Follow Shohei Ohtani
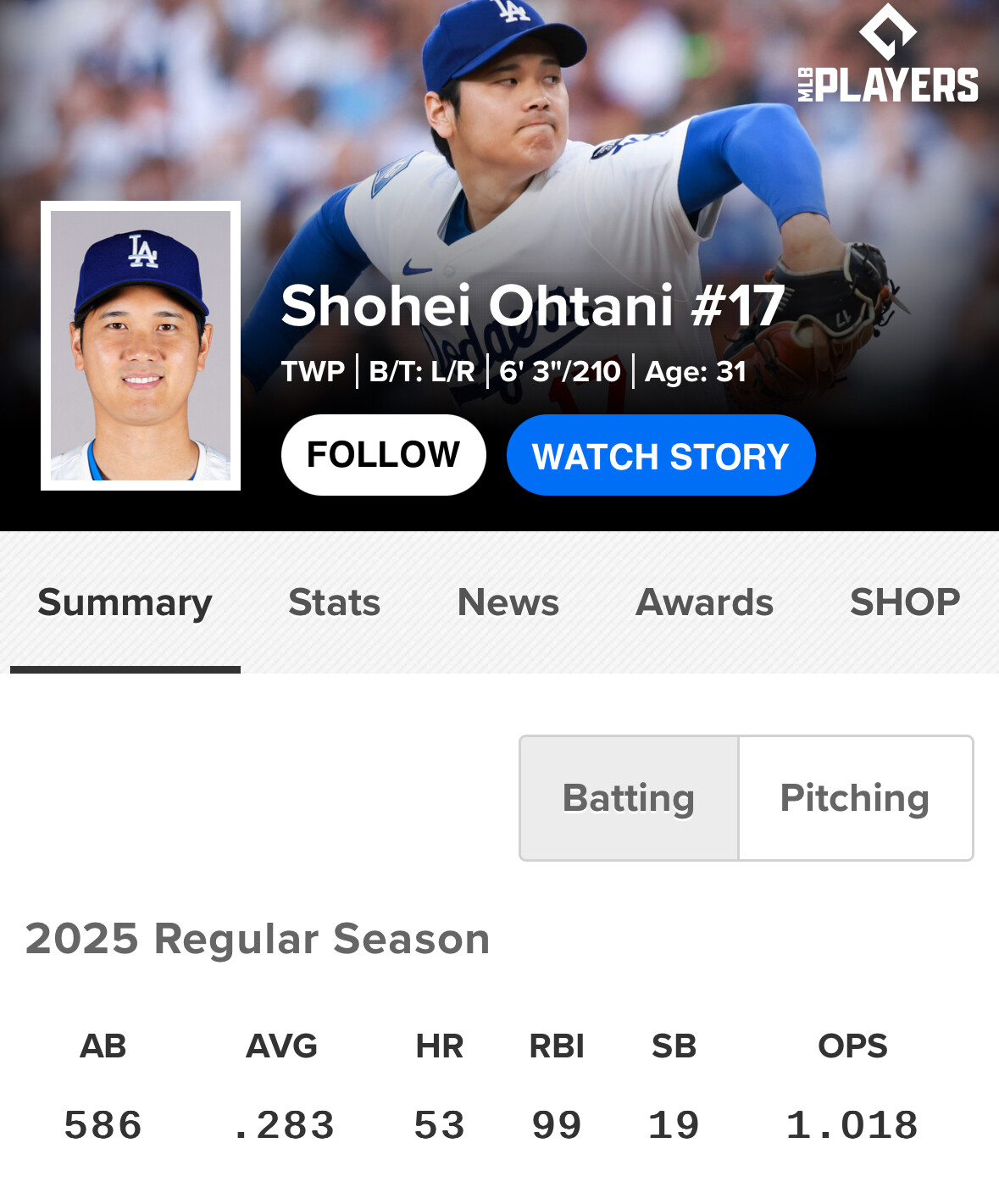This screenshot has width=999, height=1204. 383,455
